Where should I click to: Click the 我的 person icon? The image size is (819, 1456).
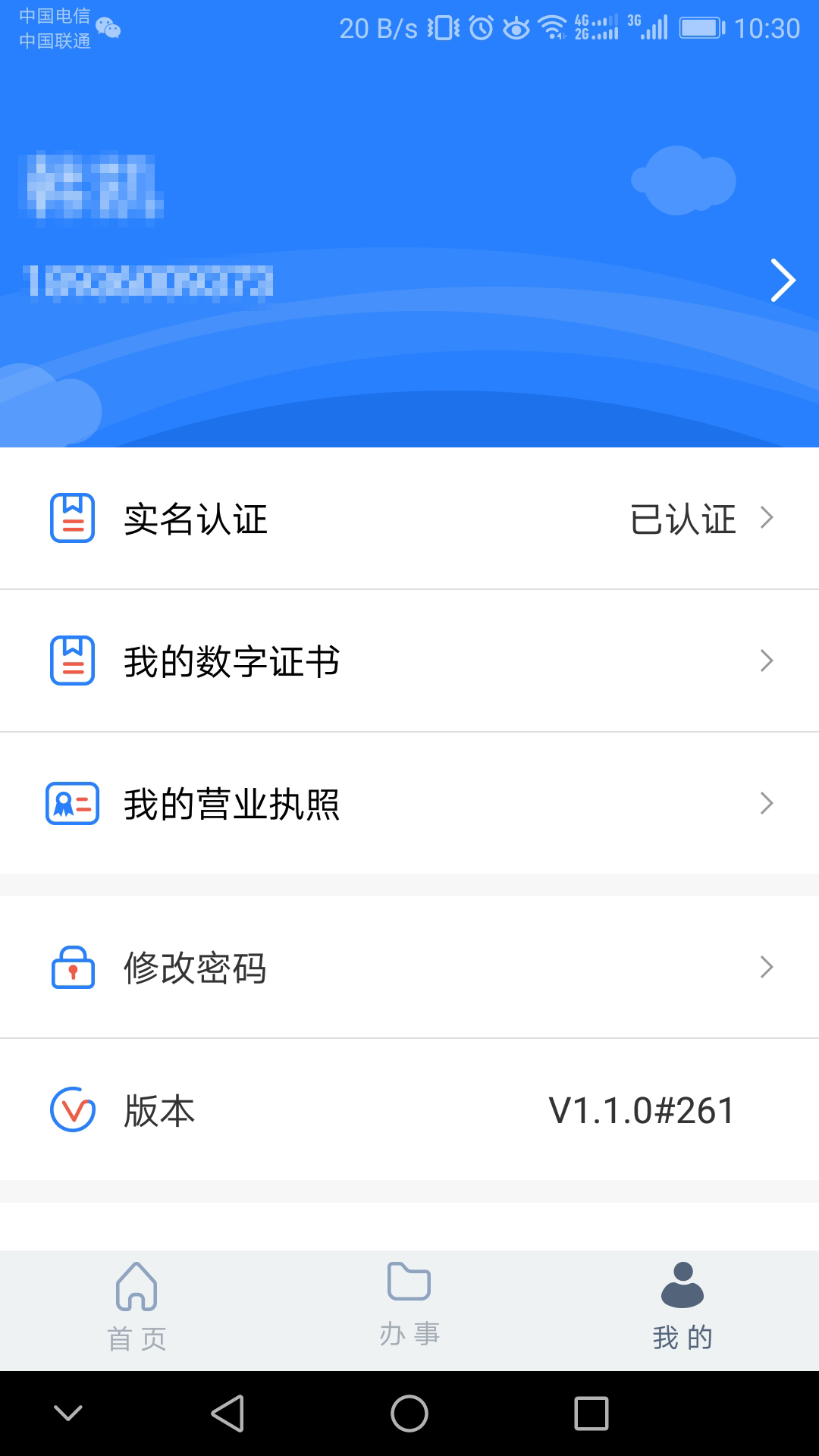pos(682,1286)
